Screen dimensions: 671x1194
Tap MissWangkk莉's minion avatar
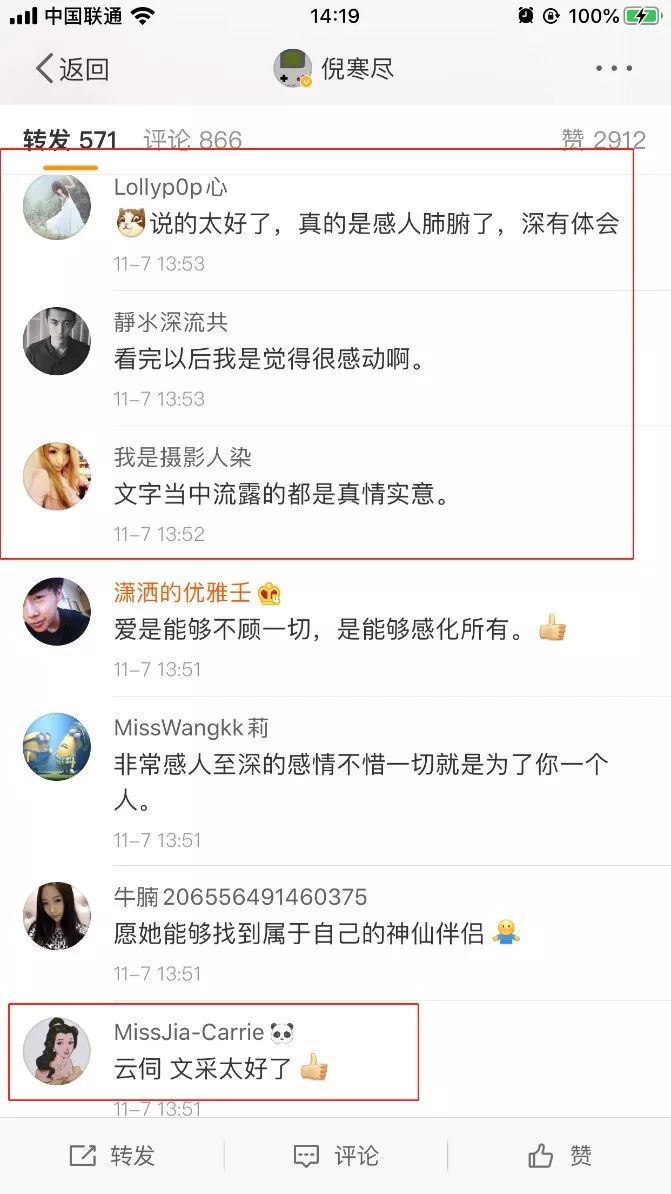(57, 747)
